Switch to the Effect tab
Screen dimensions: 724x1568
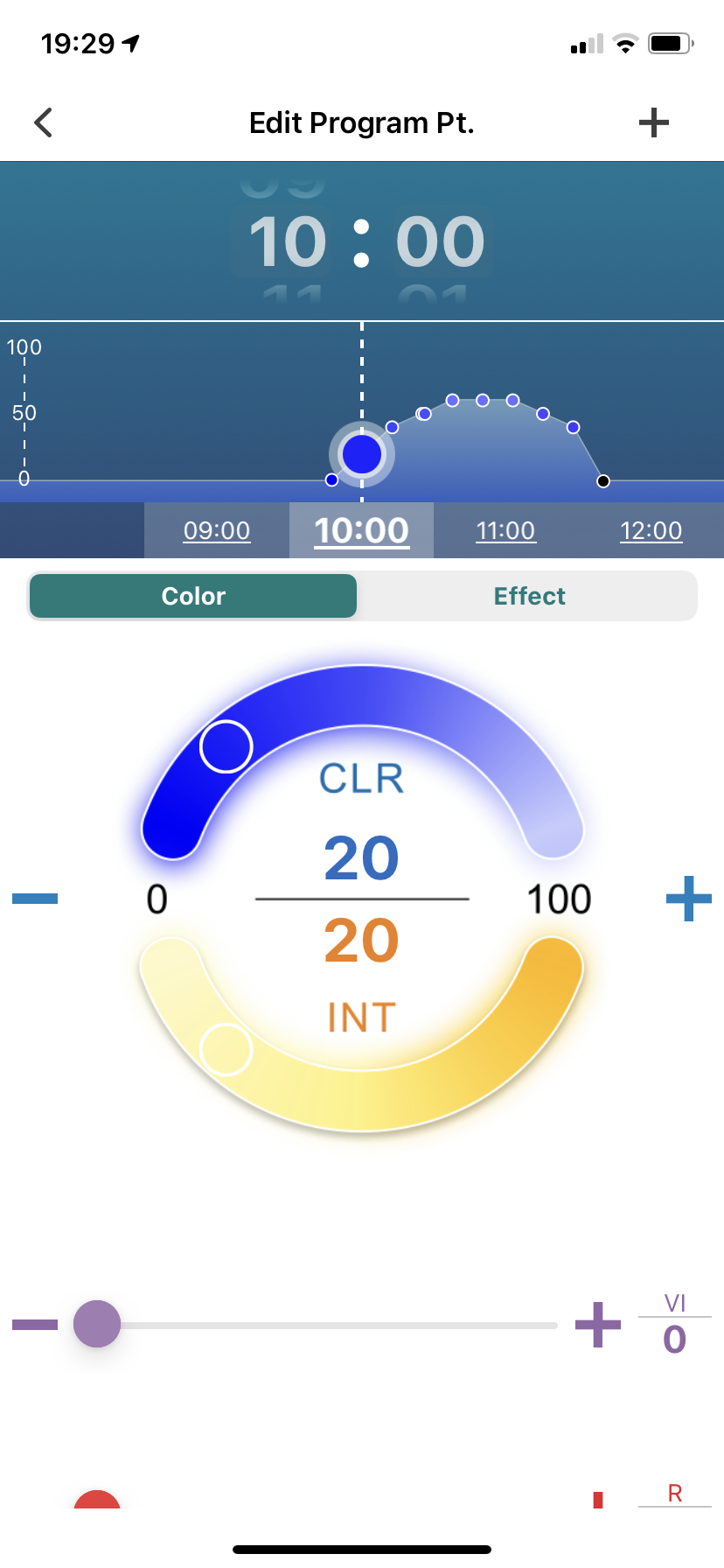click(529, 596)
